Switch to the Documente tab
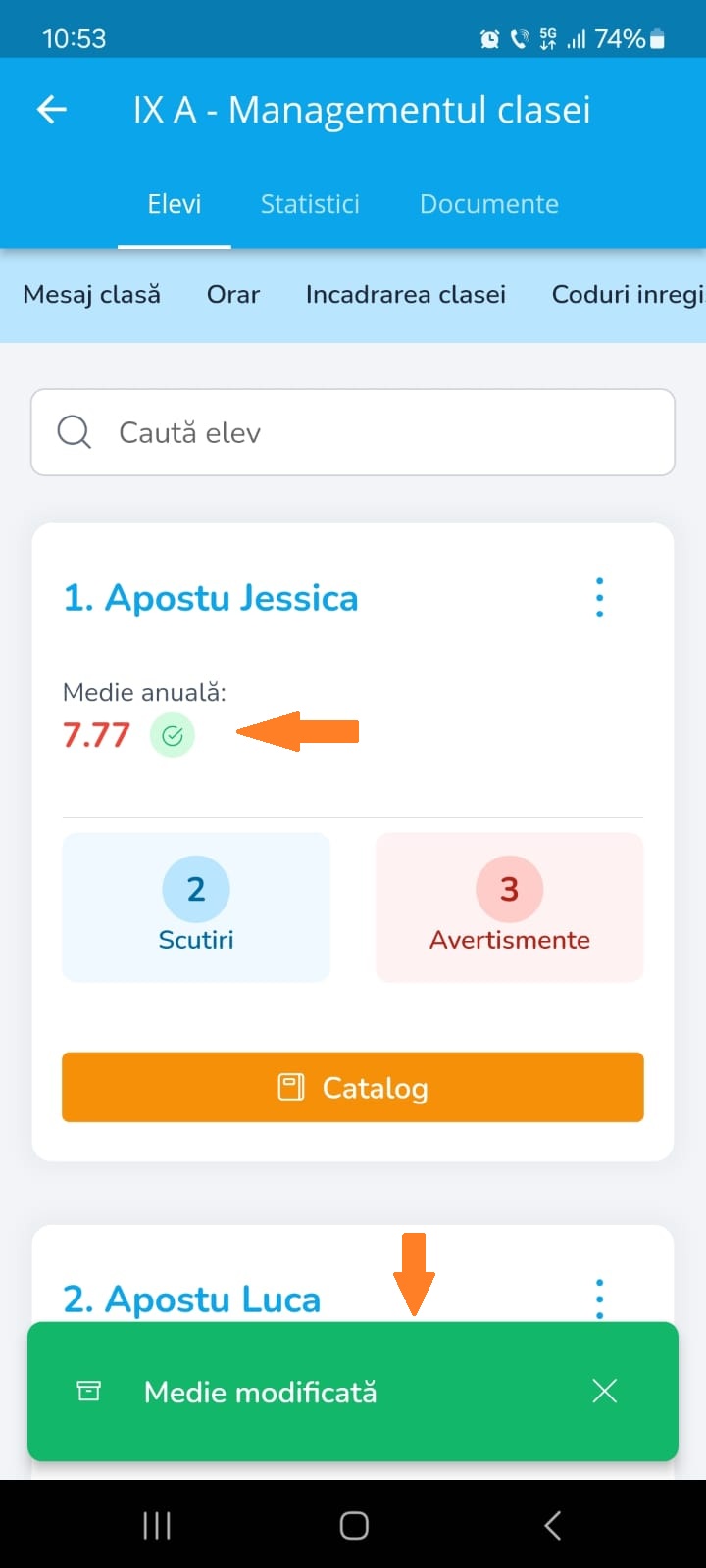 [489, 204]
